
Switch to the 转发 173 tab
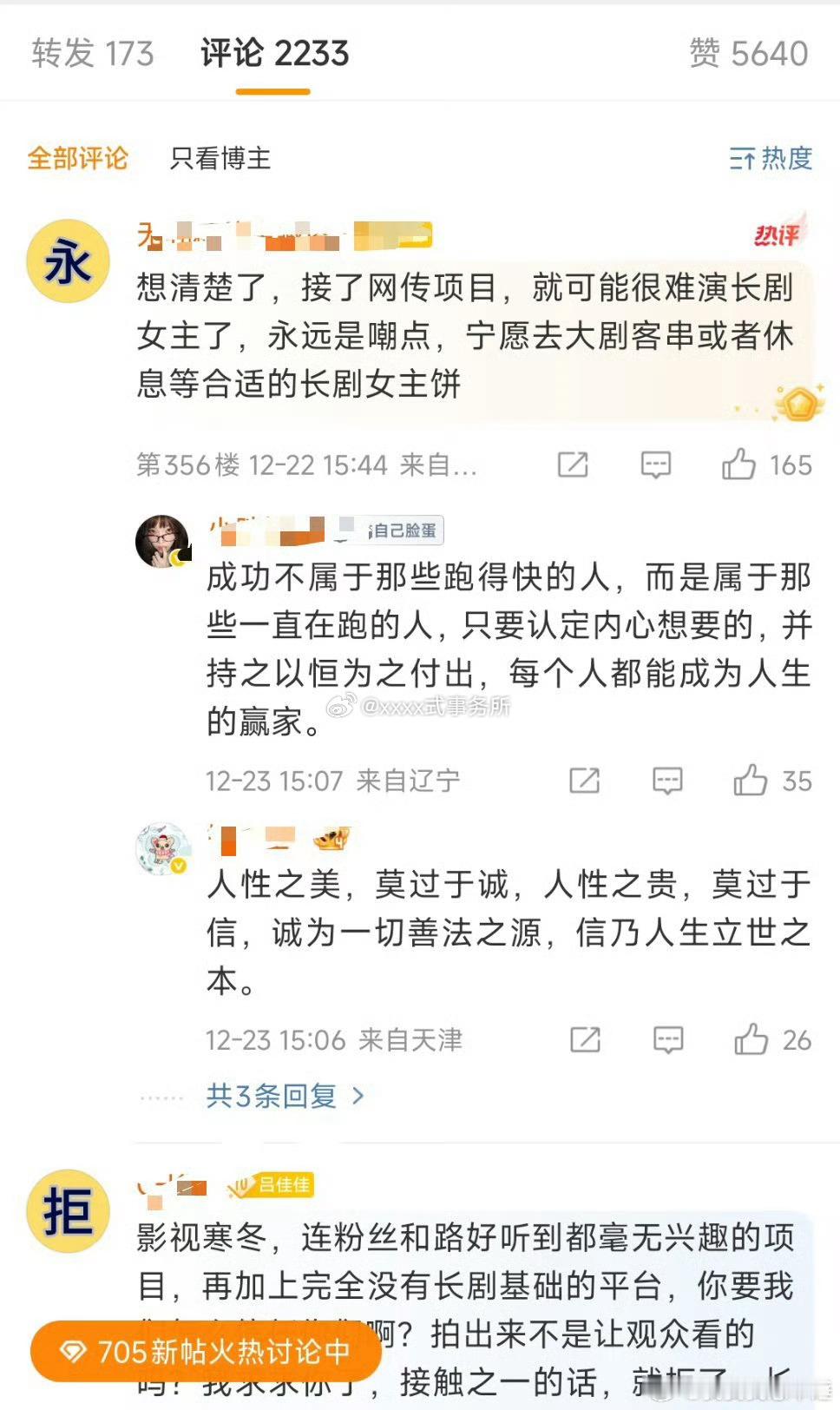pos(92,54)
